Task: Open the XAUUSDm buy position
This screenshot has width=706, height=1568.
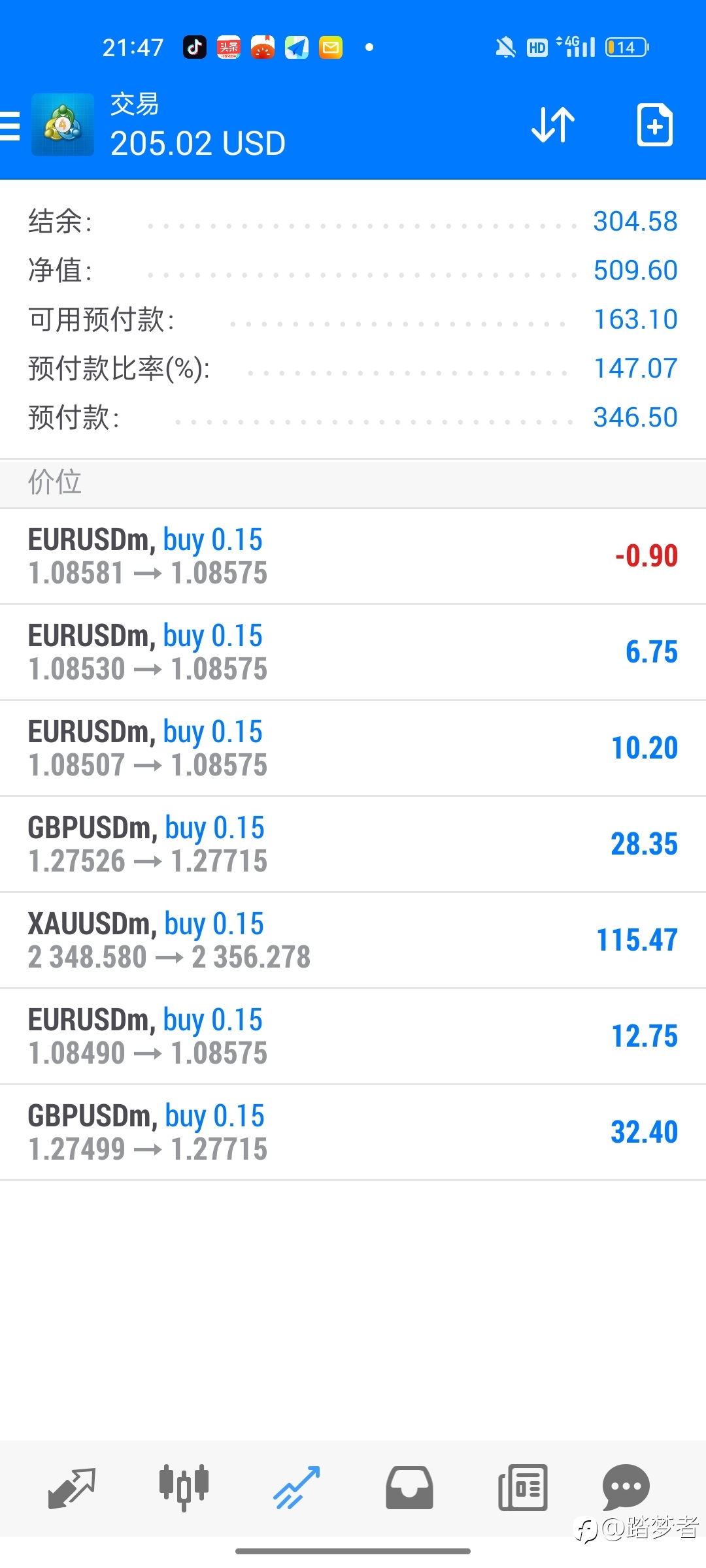Action: click(x=353, y=941)
